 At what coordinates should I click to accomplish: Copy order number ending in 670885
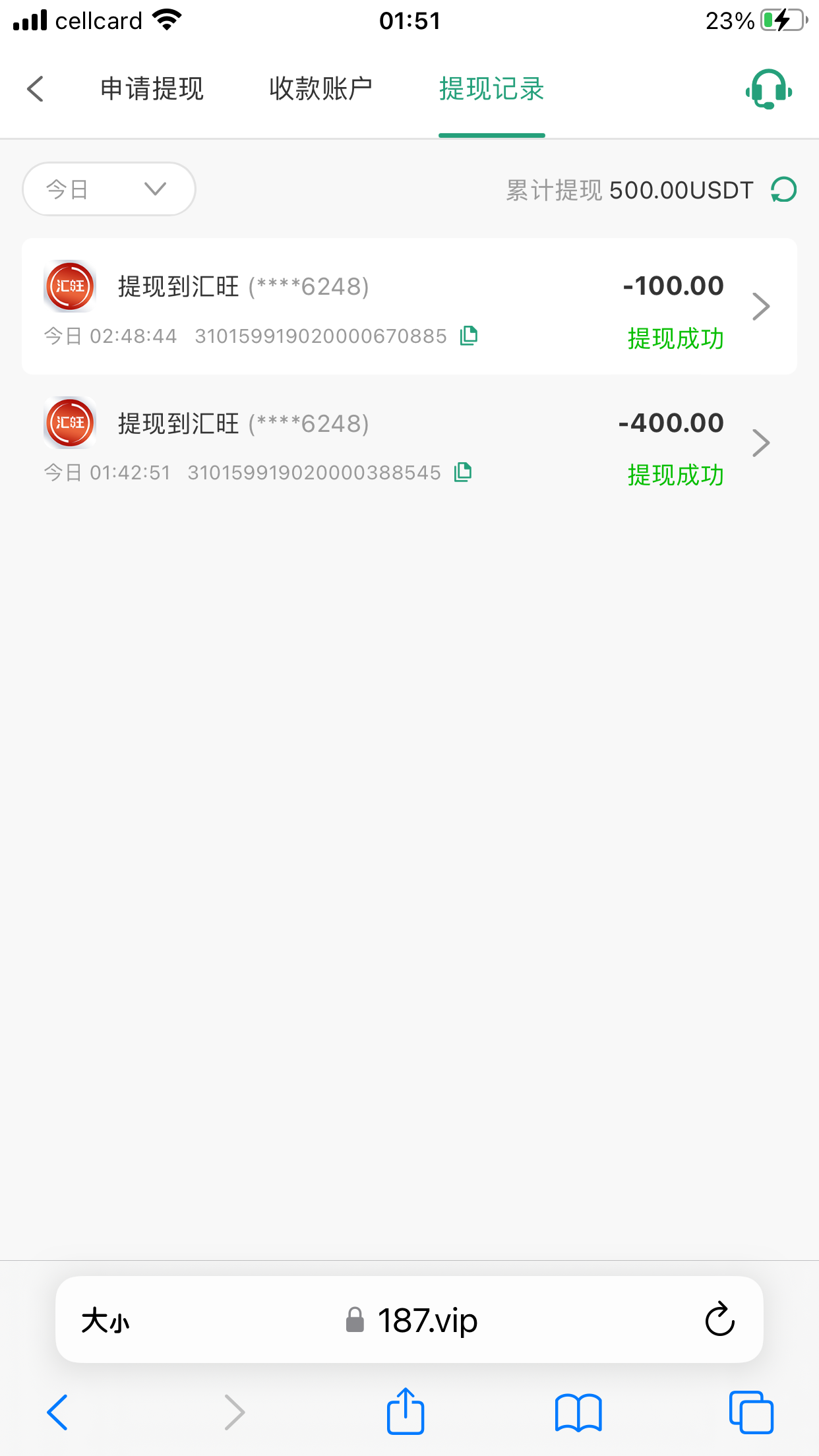pos(469,336)
